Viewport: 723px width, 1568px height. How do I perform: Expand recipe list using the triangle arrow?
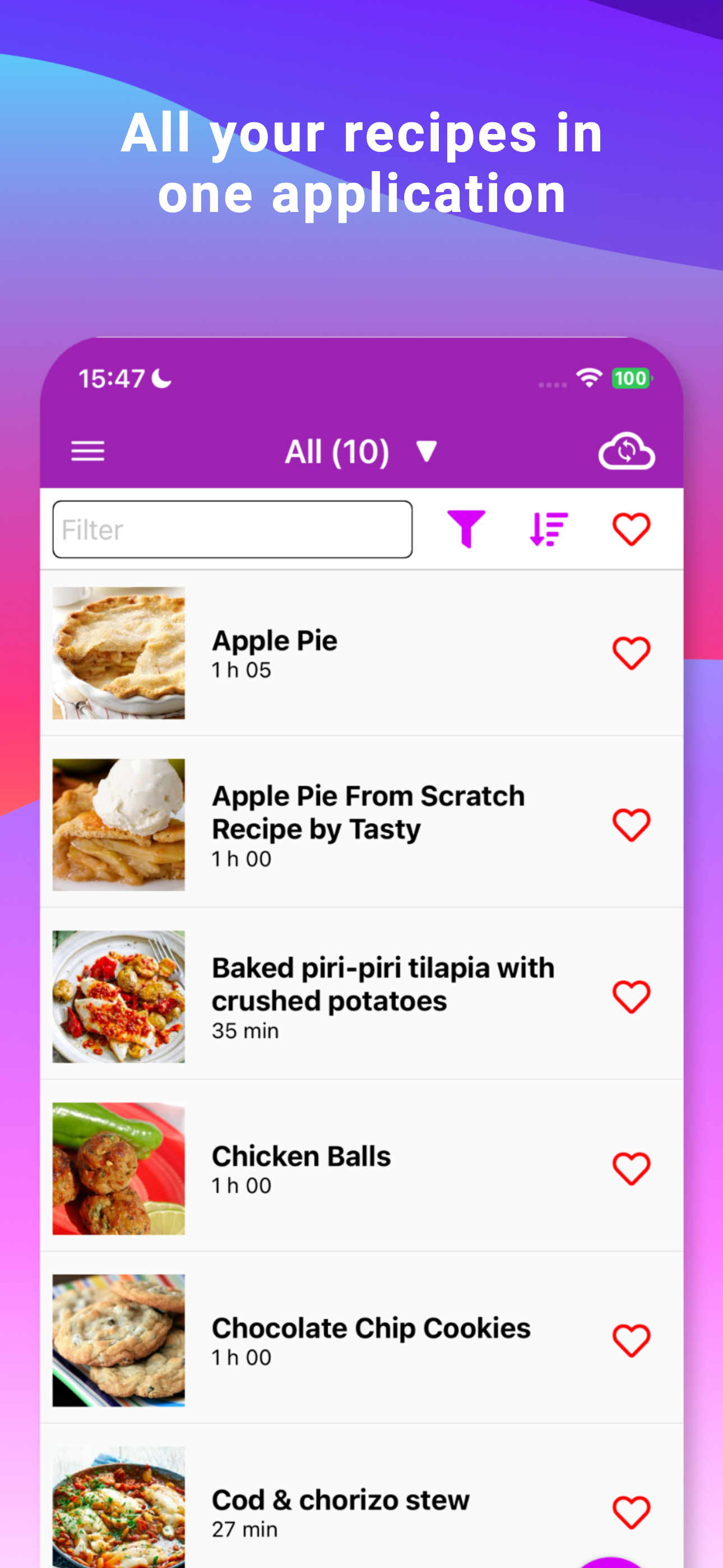[425, 451]
